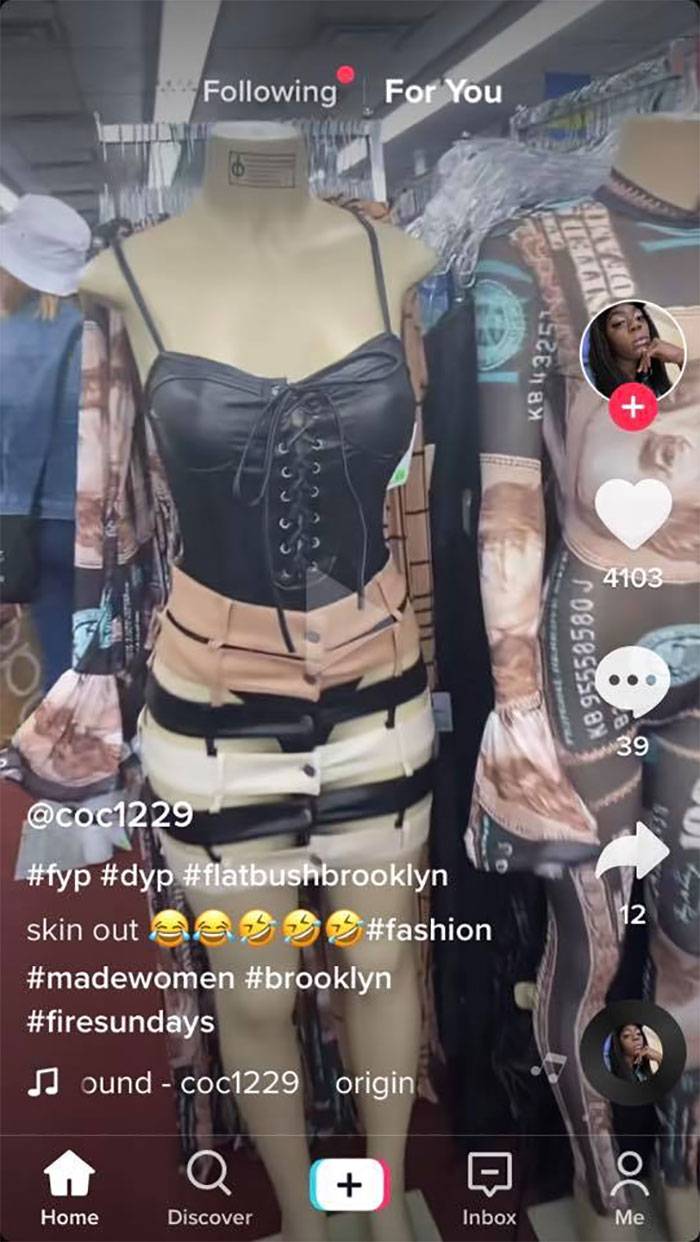Create a new video with plus button
This screenshot has height=1242, width=700.
pyautogui.click(x=349, y=1186)
